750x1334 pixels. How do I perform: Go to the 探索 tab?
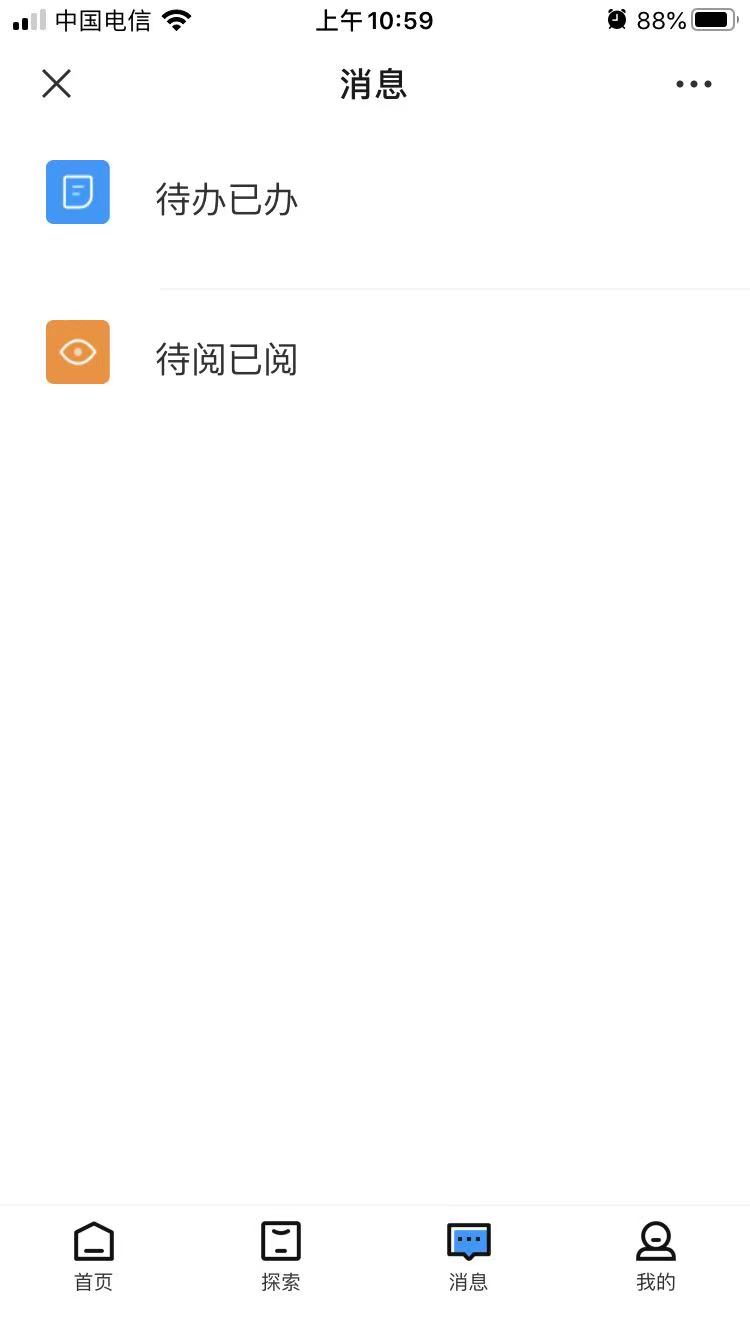pos(281,1257)
